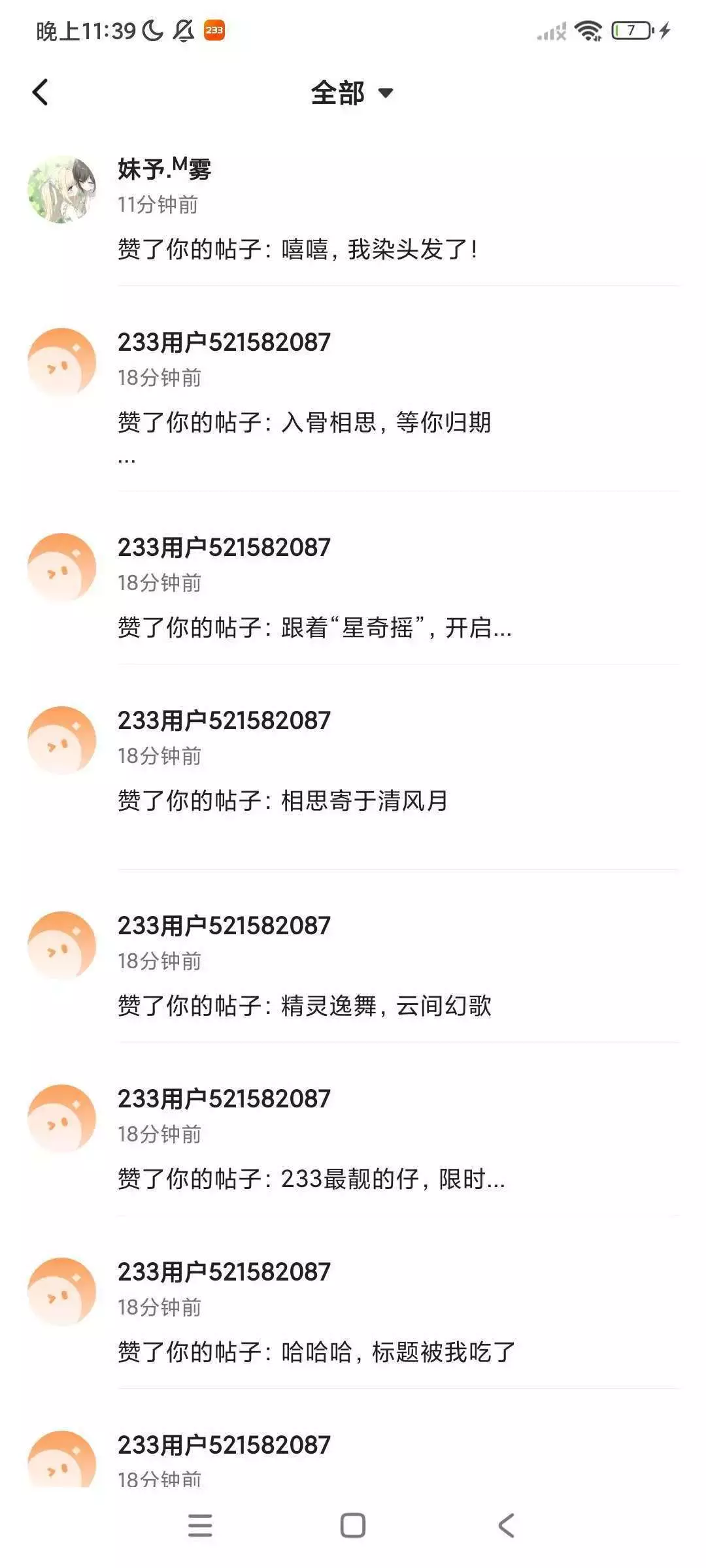Open the like notification from 妹予.M雾

297,249
